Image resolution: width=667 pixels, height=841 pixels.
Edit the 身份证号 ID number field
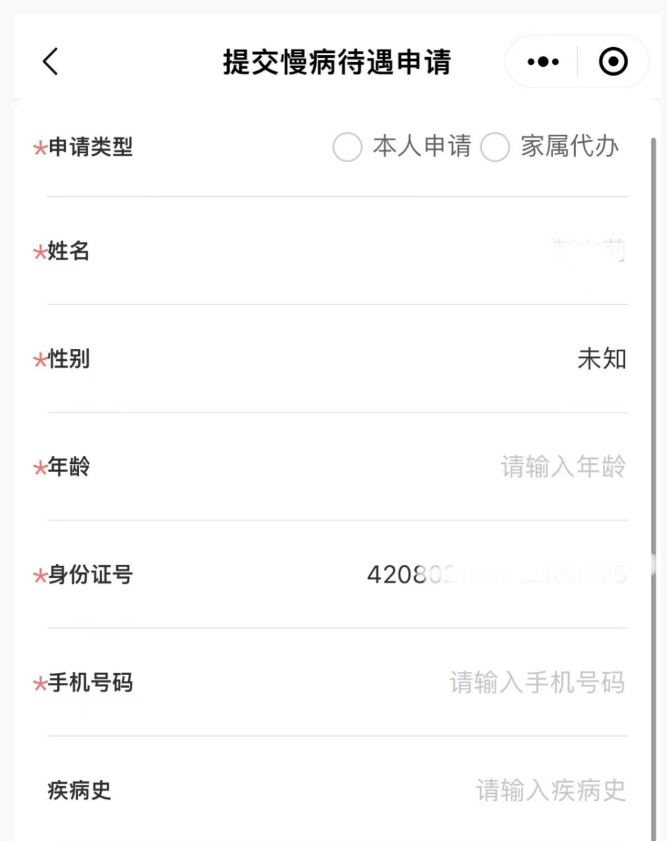496,575
